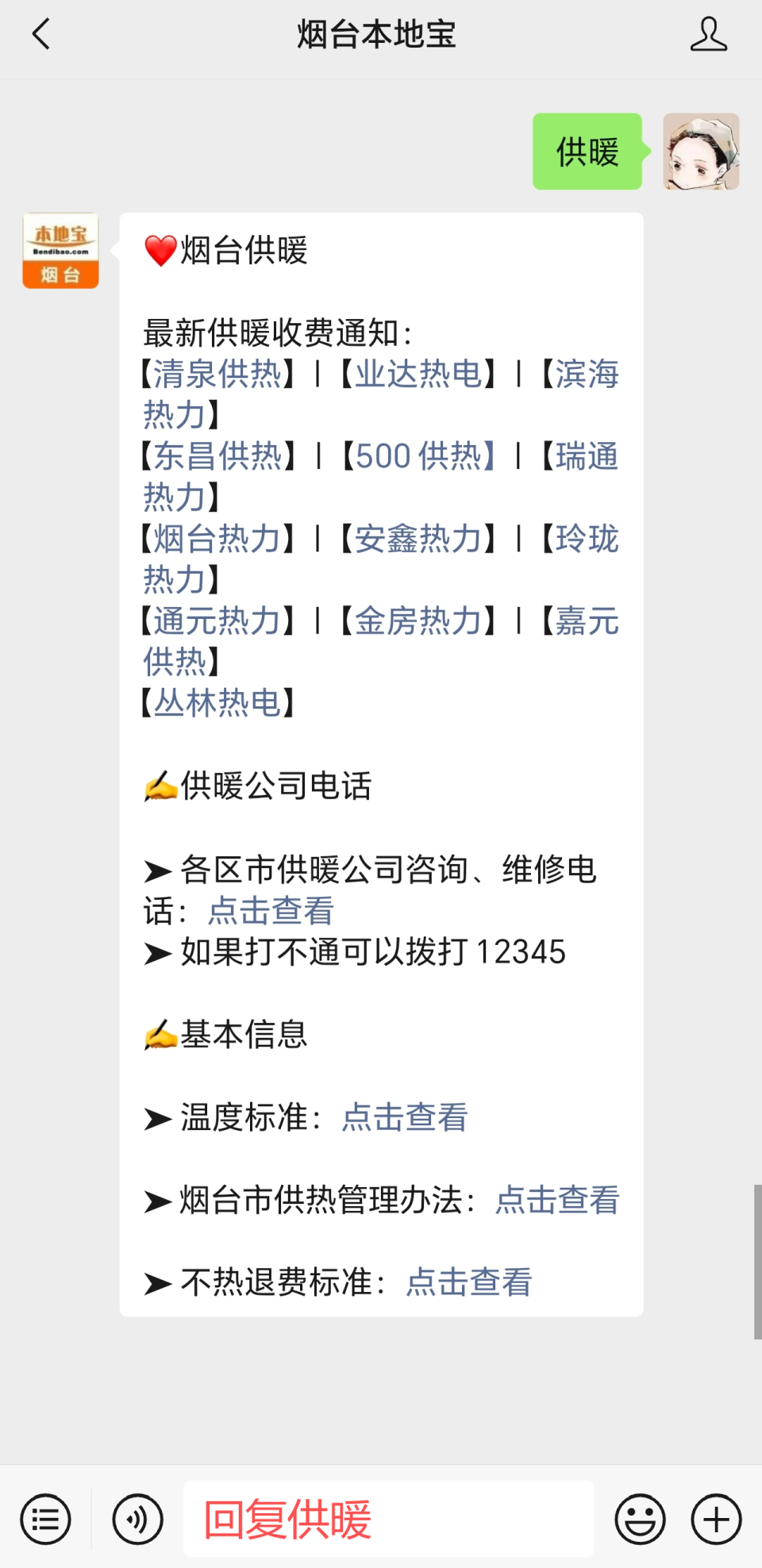Switch to voice input mode

[x=137, y=1518]
